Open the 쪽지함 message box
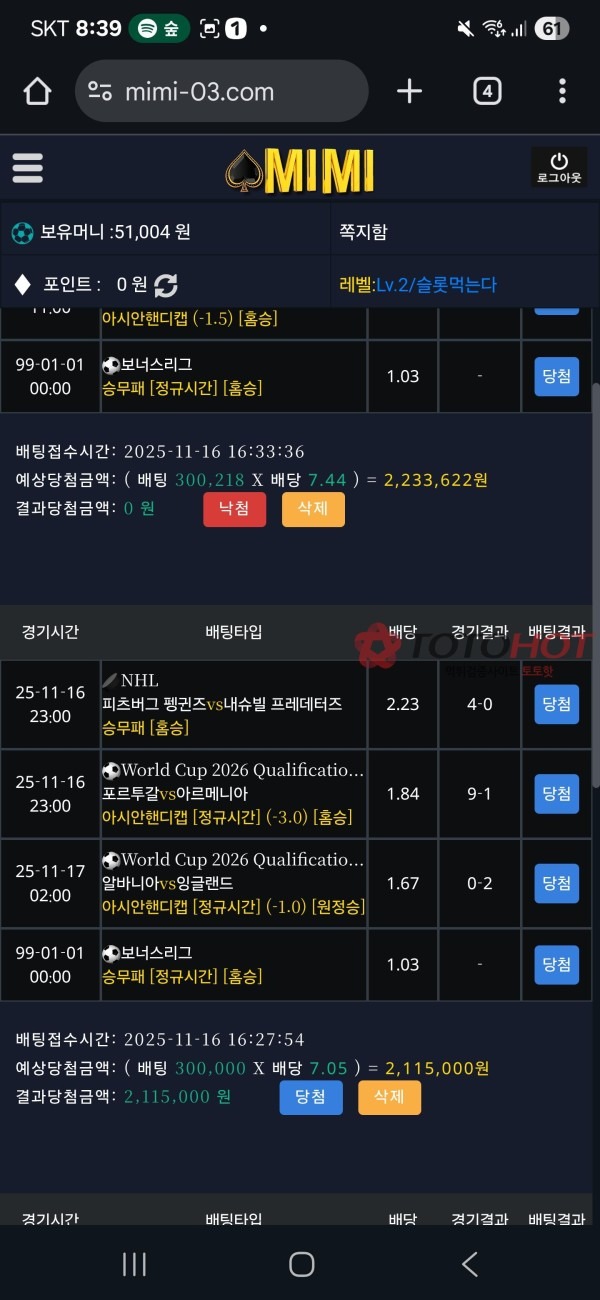Image resolution: width=600 pixels, height=1300 pixels. click(363, 232)
